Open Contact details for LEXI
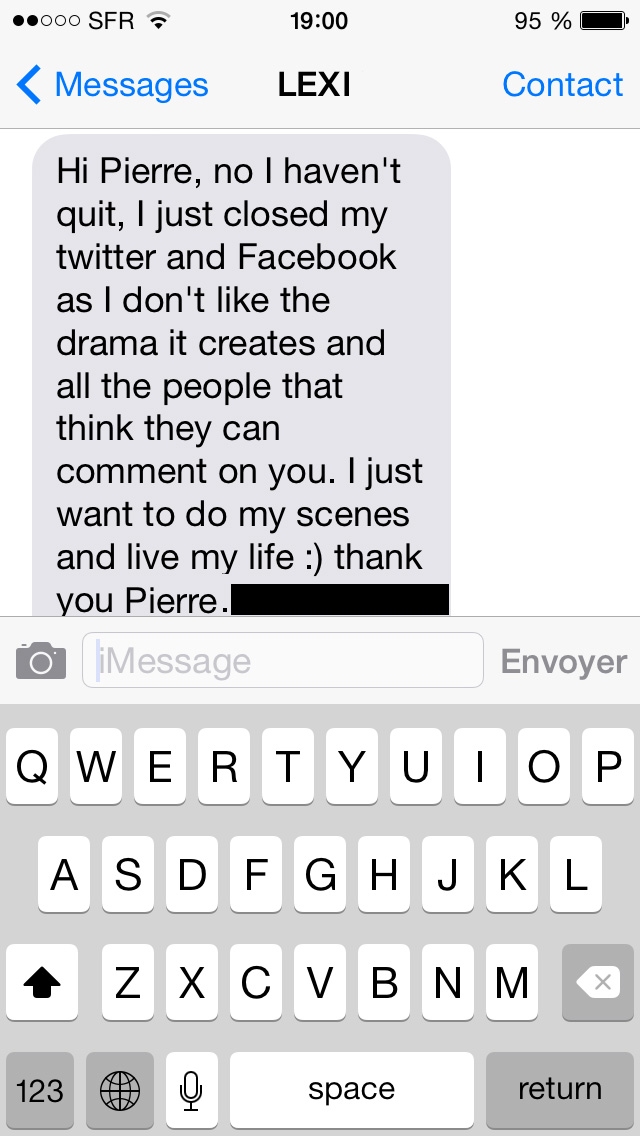 [562, 85]
